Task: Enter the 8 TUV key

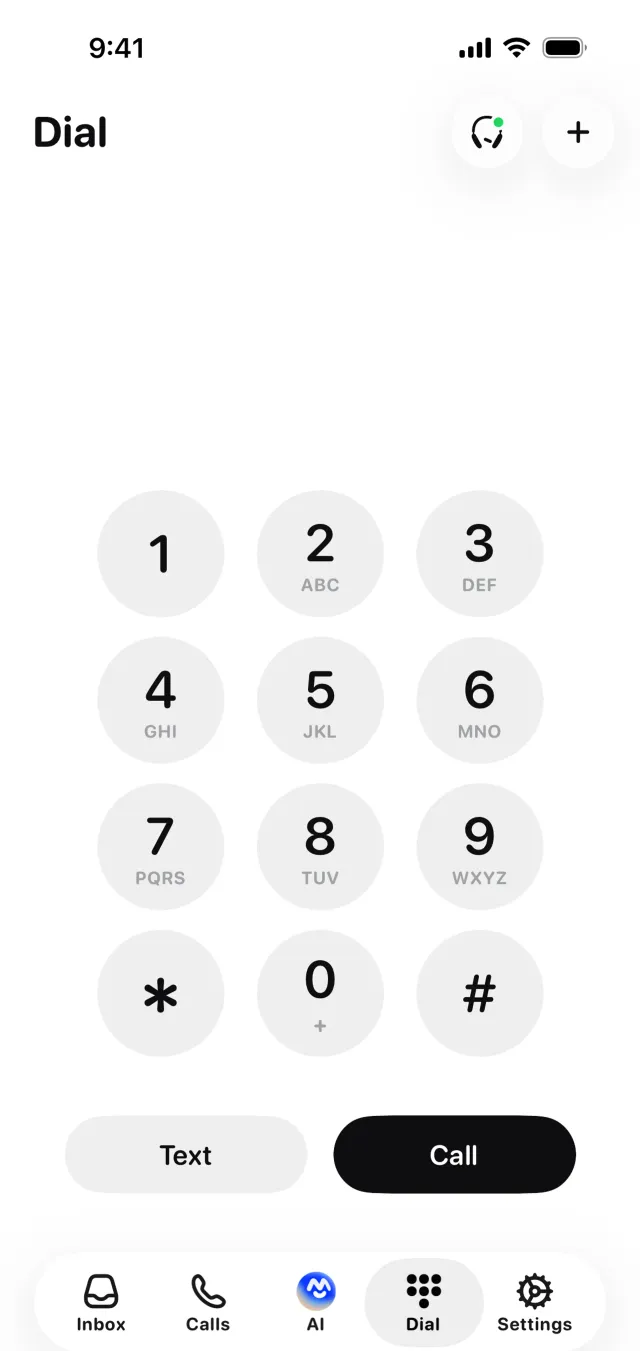Action: click(320, 847)
